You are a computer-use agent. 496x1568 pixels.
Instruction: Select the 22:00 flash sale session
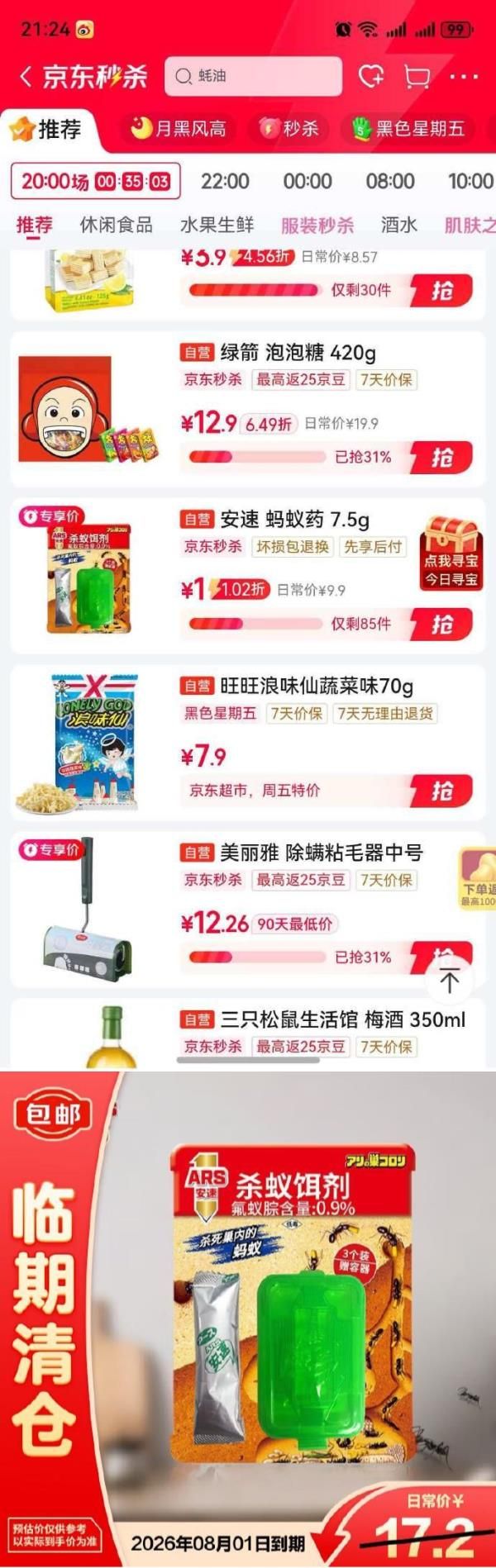point(225,182)
